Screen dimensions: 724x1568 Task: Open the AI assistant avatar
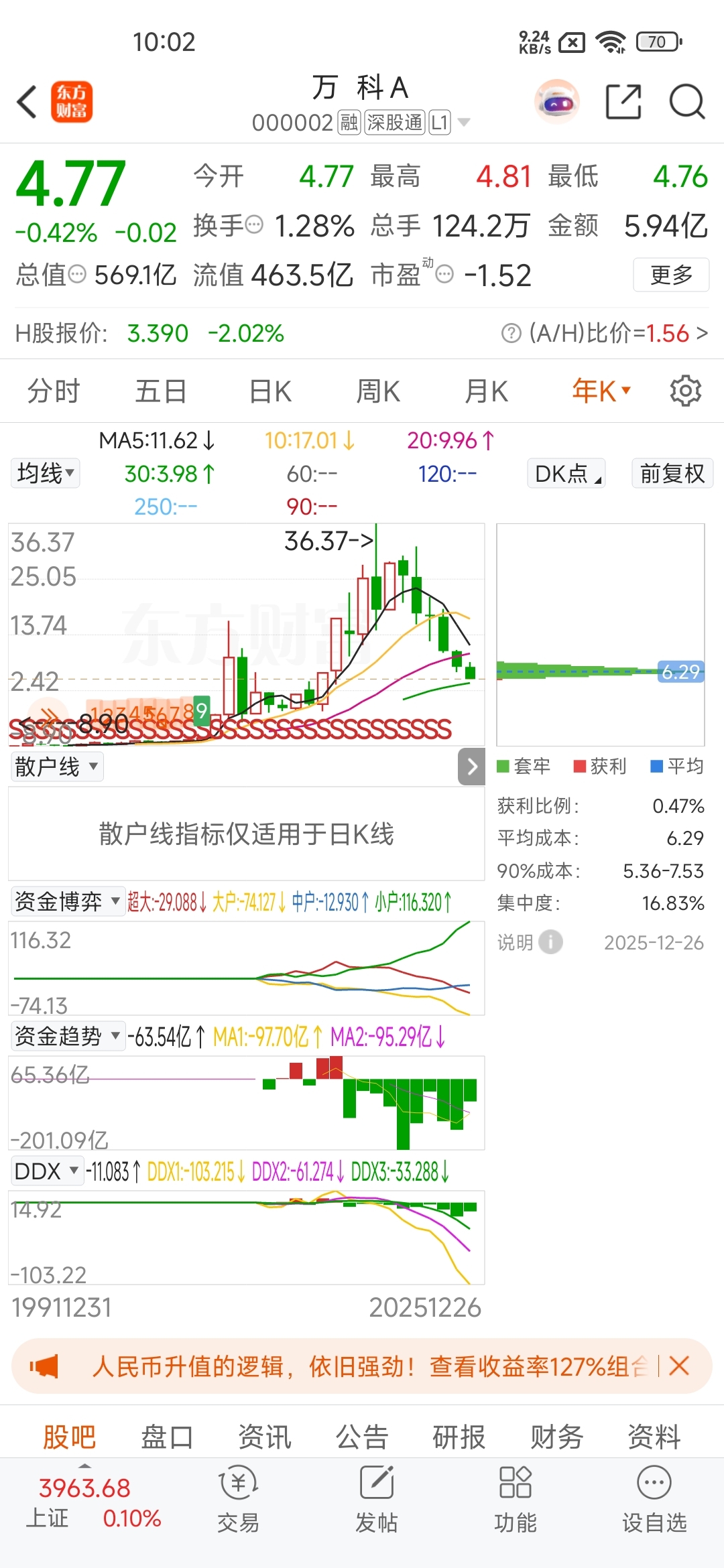(557, 101)
